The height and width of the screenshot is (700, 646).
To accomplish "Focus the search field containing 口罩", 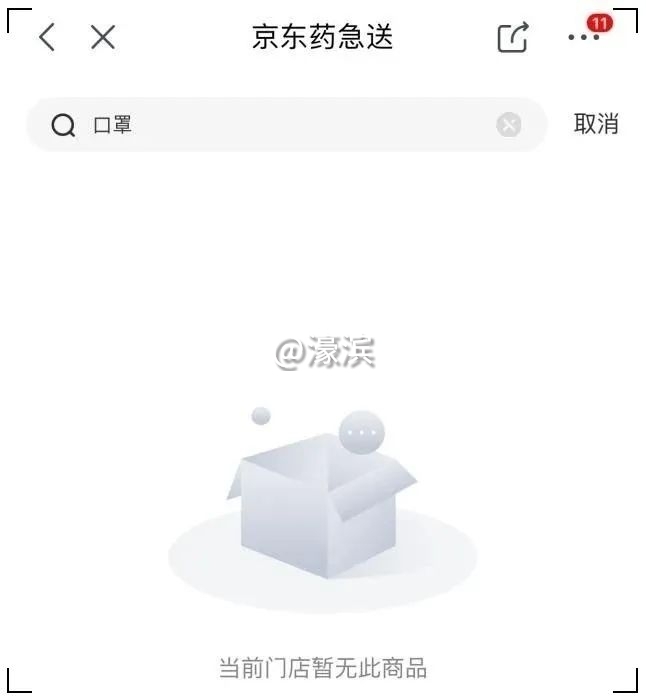I will click(290, 125).
